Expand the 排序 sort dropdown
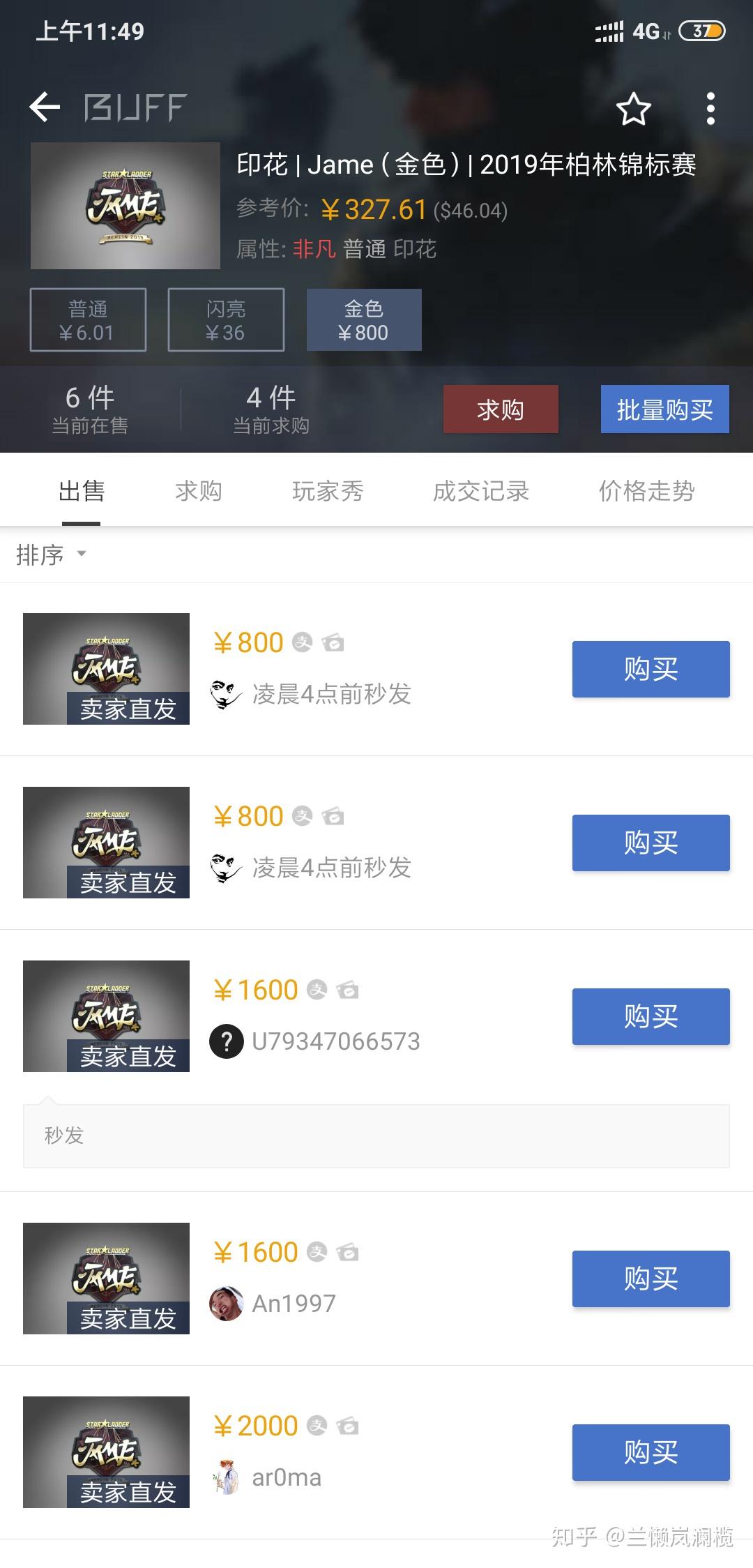The image size is (753, 1568). [50, 555]
